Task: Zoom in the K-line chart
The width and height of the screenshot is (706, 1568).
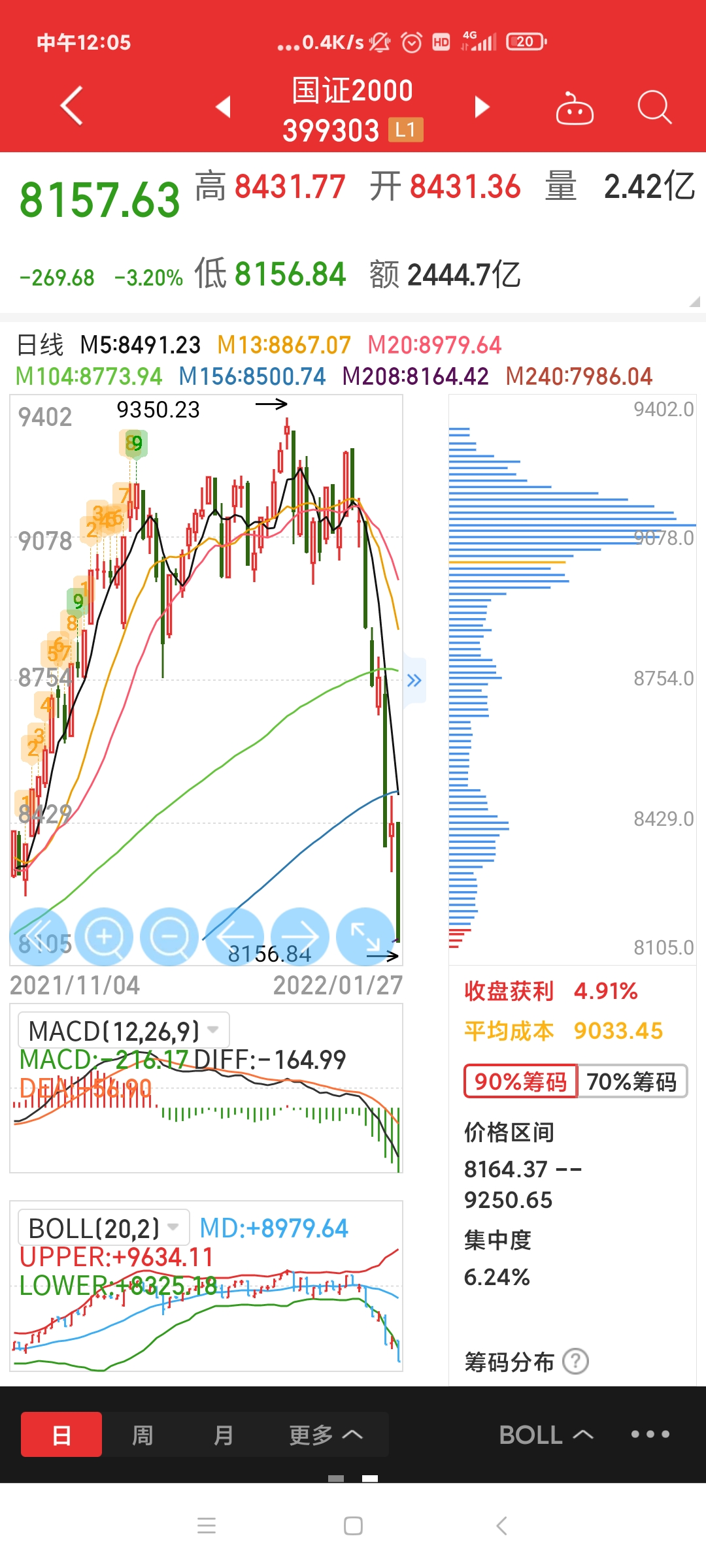Action: point(104,936)
